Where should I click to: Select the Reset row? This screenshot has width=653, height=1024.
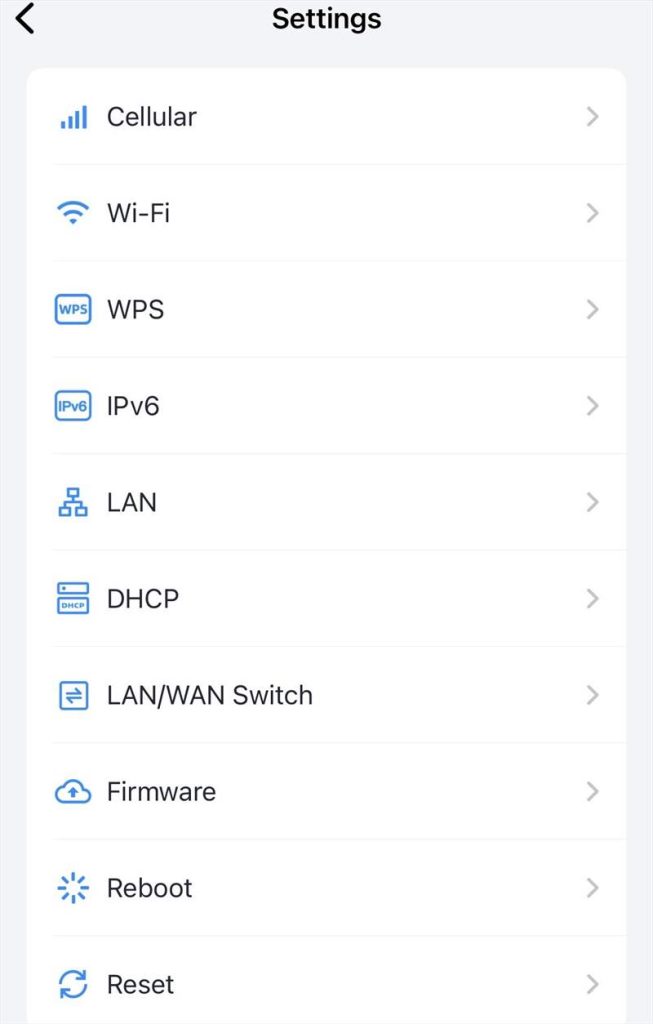pyautogui.click(x=326, y=984)
